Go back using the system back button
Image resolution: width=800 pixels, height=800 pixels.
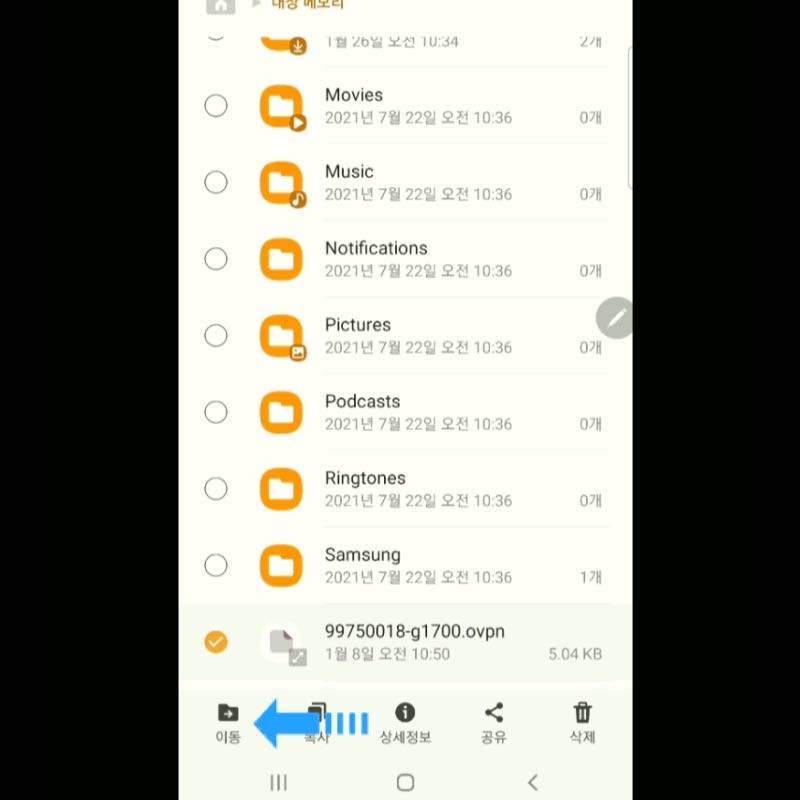[532, 782]
